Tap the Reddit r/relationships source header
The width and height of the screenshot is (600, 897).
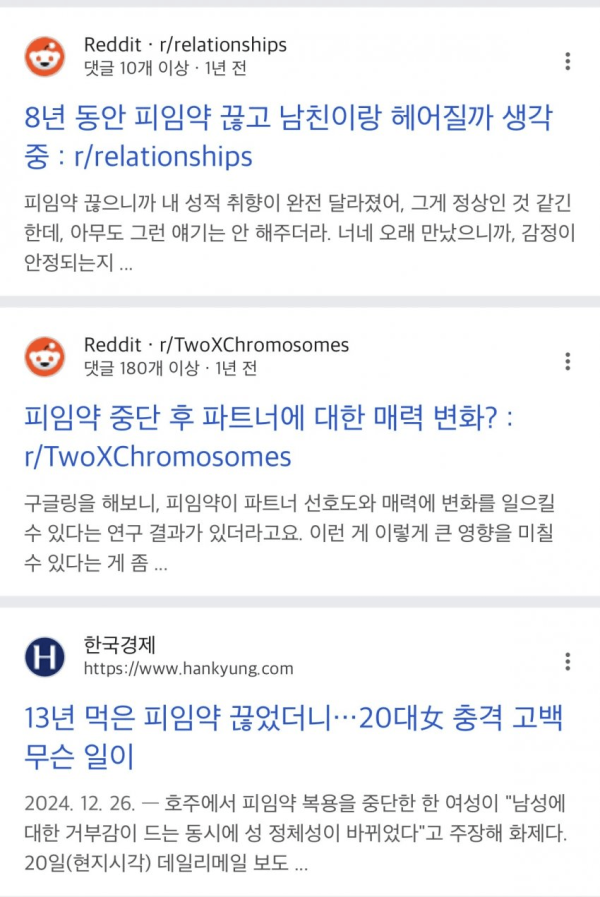coord(184,56)
